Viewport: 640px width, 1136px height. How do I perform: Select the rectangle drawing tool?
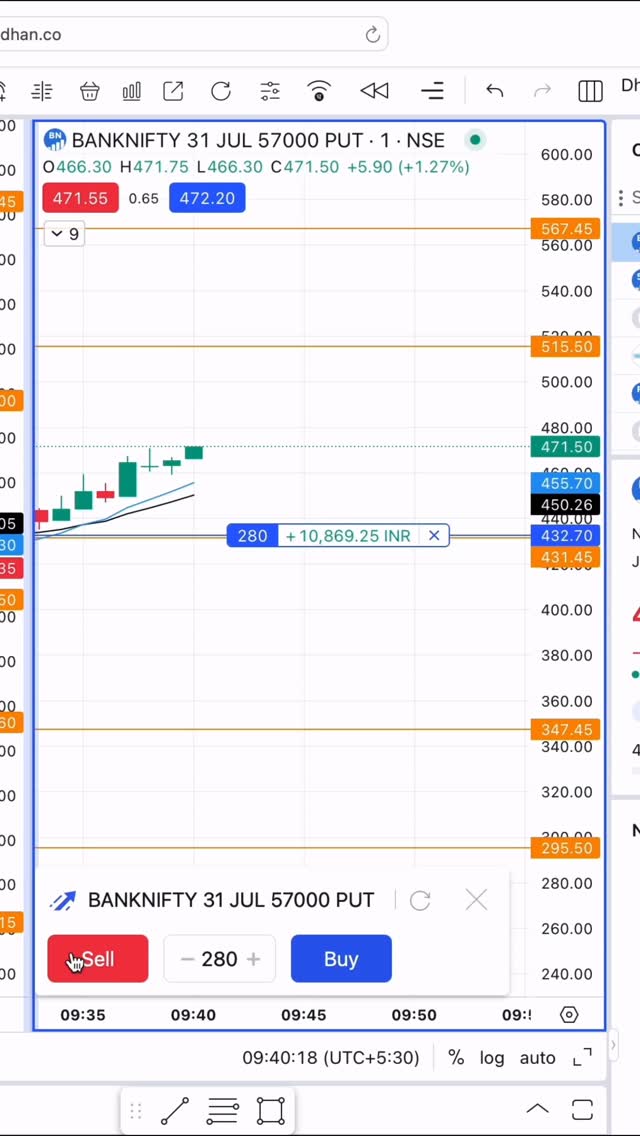tap(270, 1110)
